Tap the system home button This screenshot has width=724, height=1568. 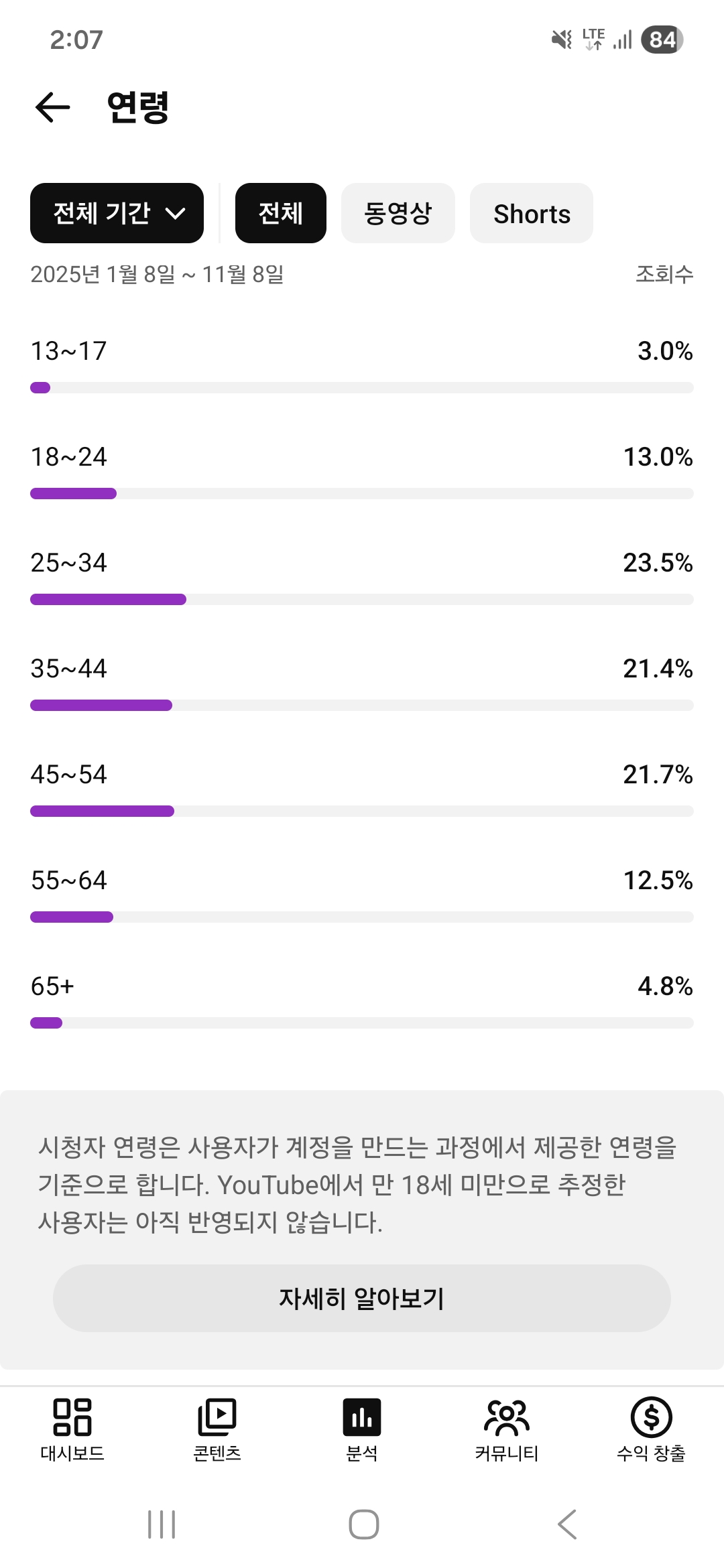[x=363, y=1524]
